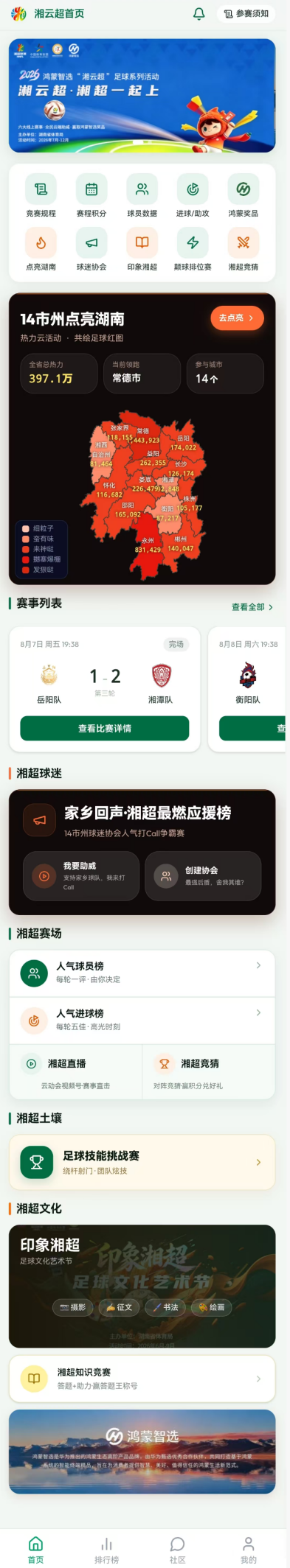Open 鸿蒙奖品 shortcut
Viewport: 290px width, 1568px height.
[243, 196]
